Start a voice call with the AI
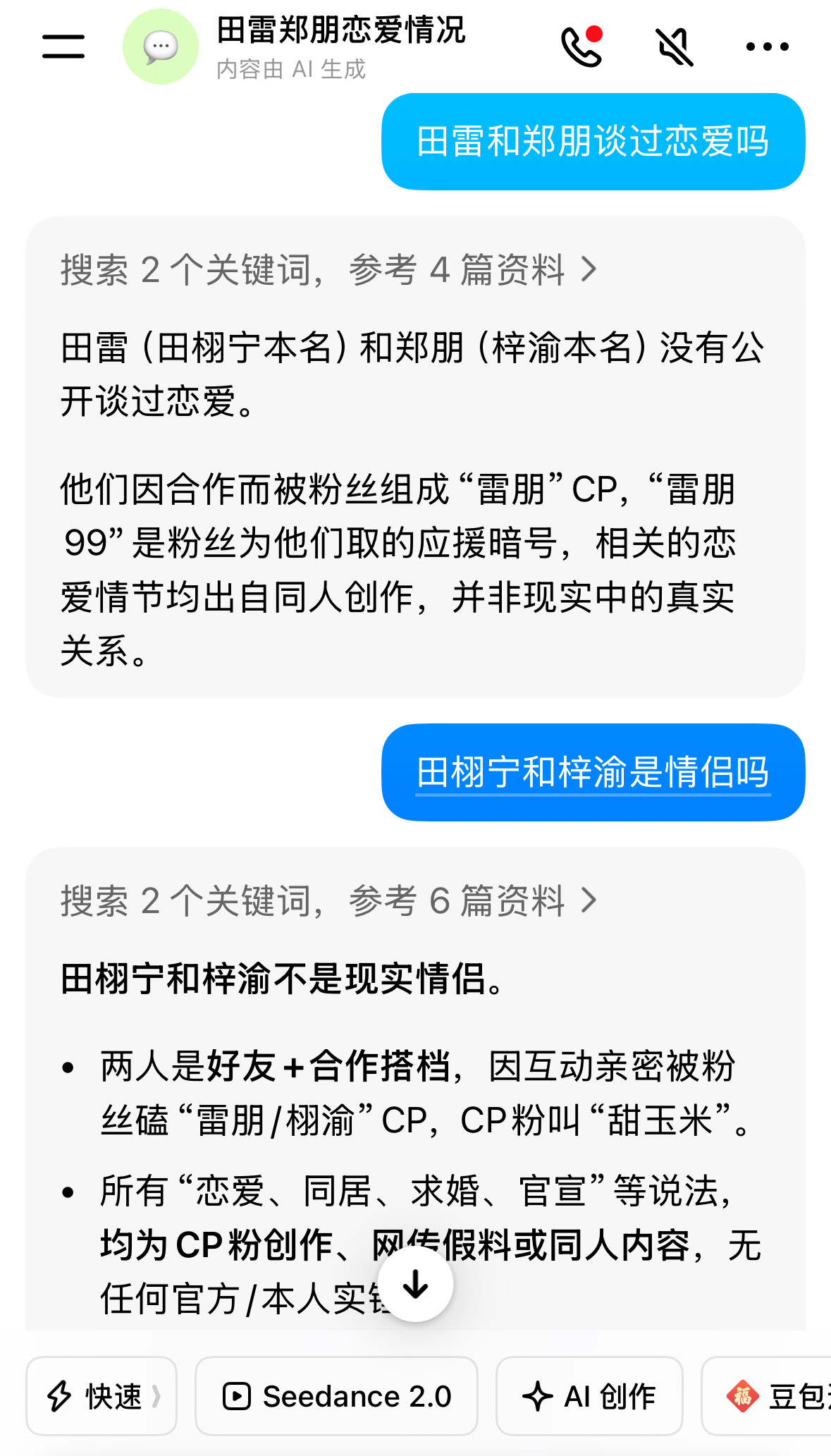The width and height of the screenshot is (831, 1456). (x=581, y=47)
